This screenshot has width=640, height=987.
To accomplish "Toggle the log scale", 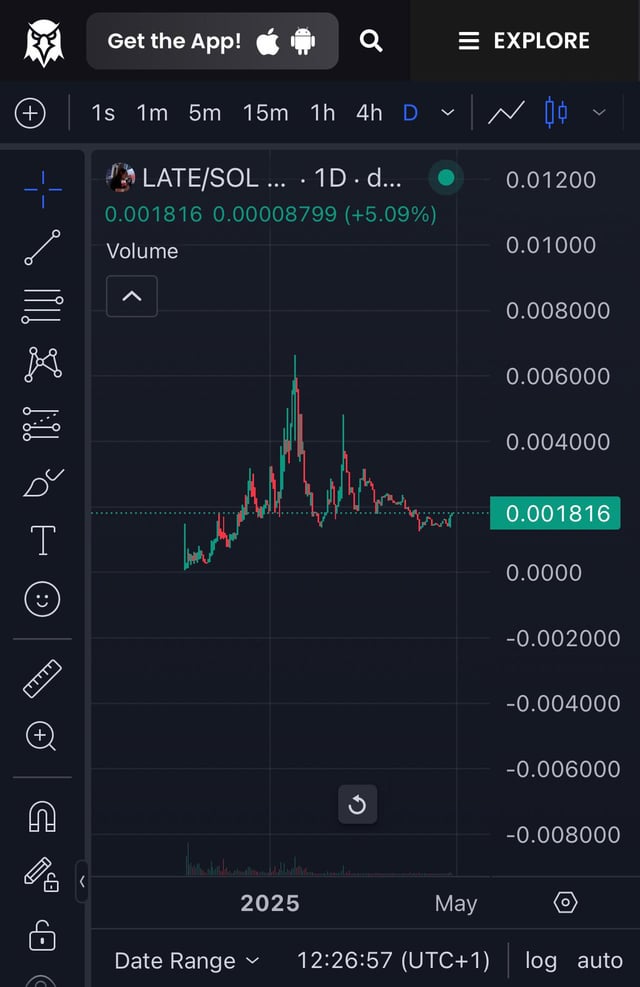I will pos(540,961).
